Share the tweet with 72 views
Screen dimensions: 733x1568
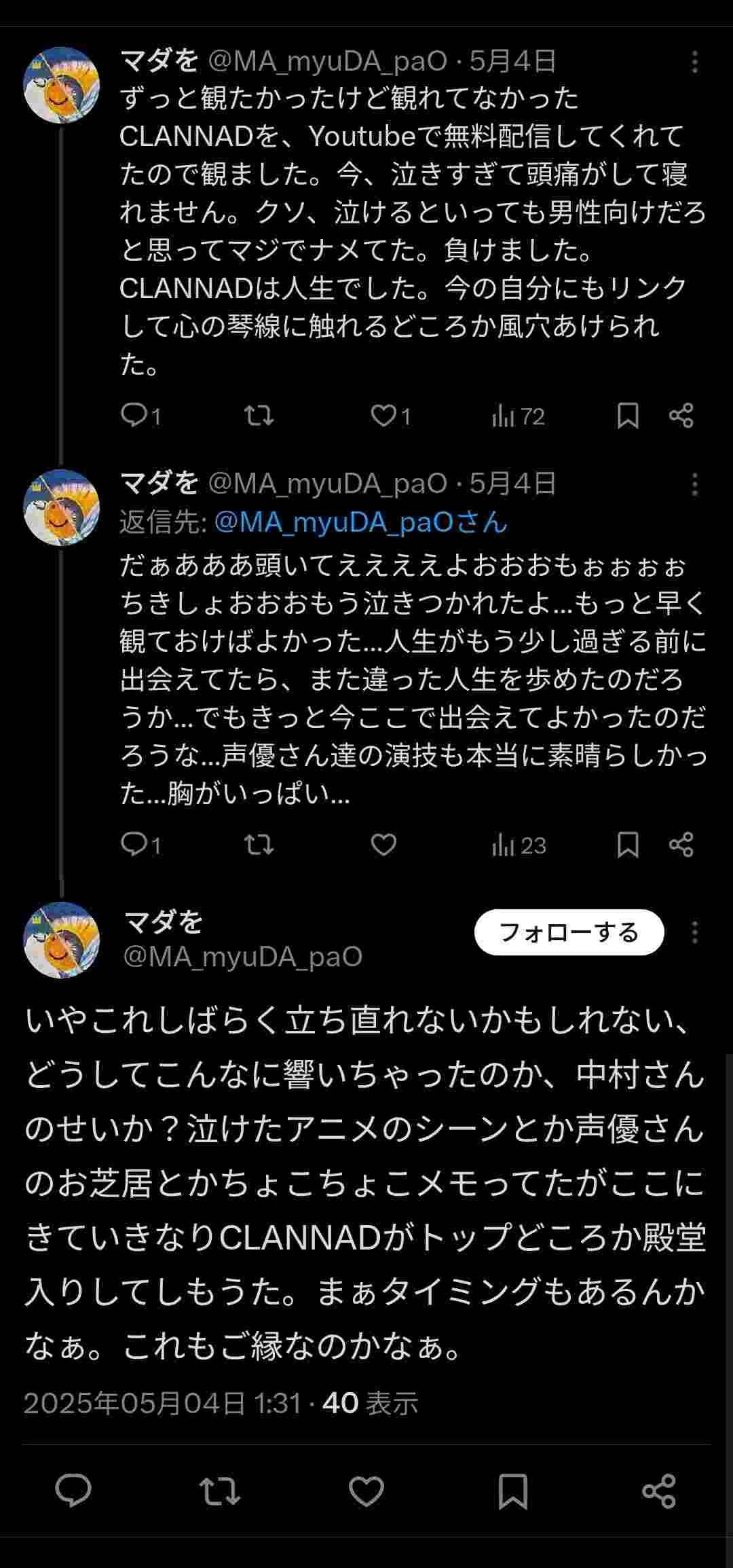tap(681, 415)
